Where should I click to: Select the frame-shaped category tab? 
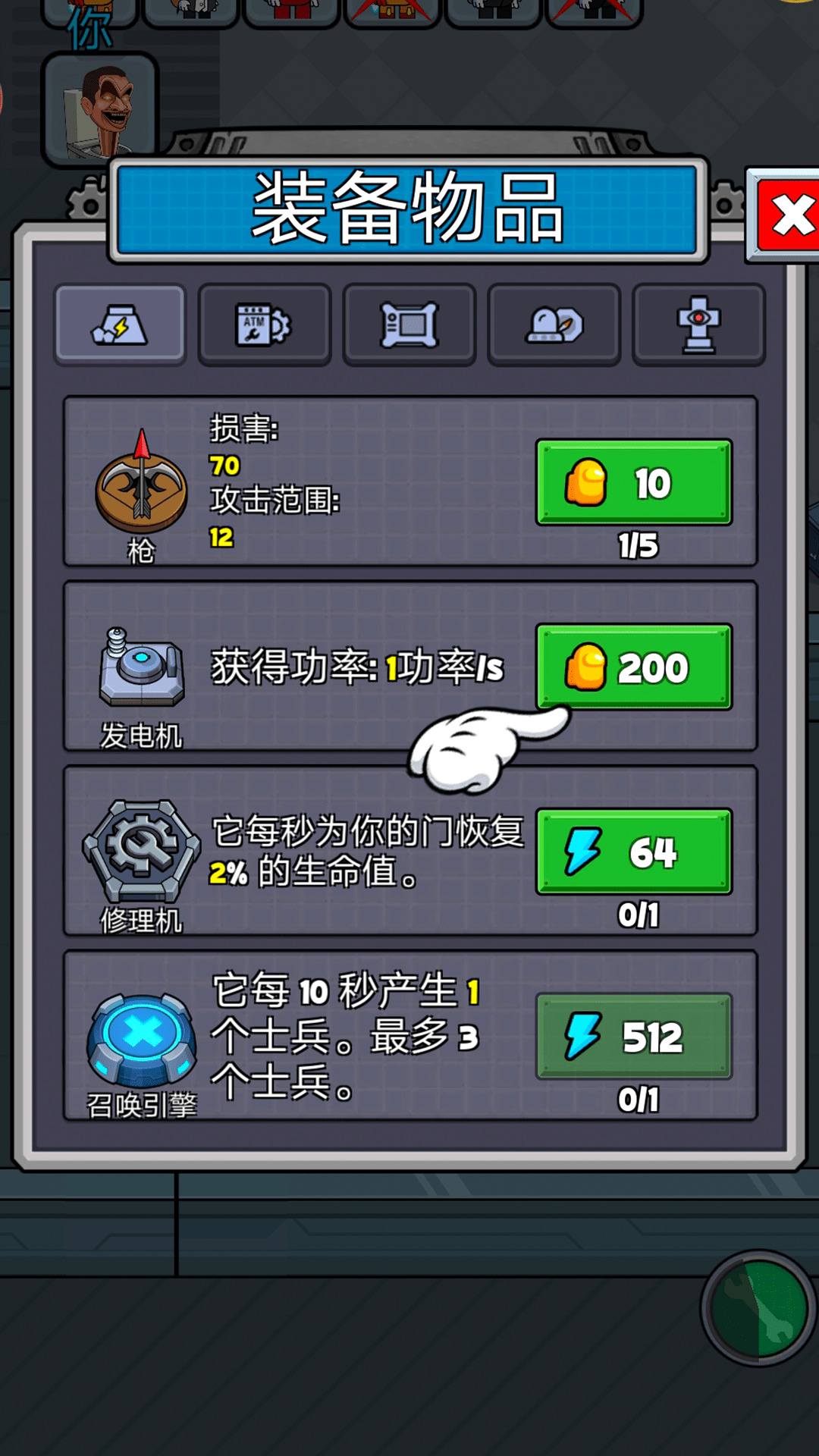click(409, 325)
